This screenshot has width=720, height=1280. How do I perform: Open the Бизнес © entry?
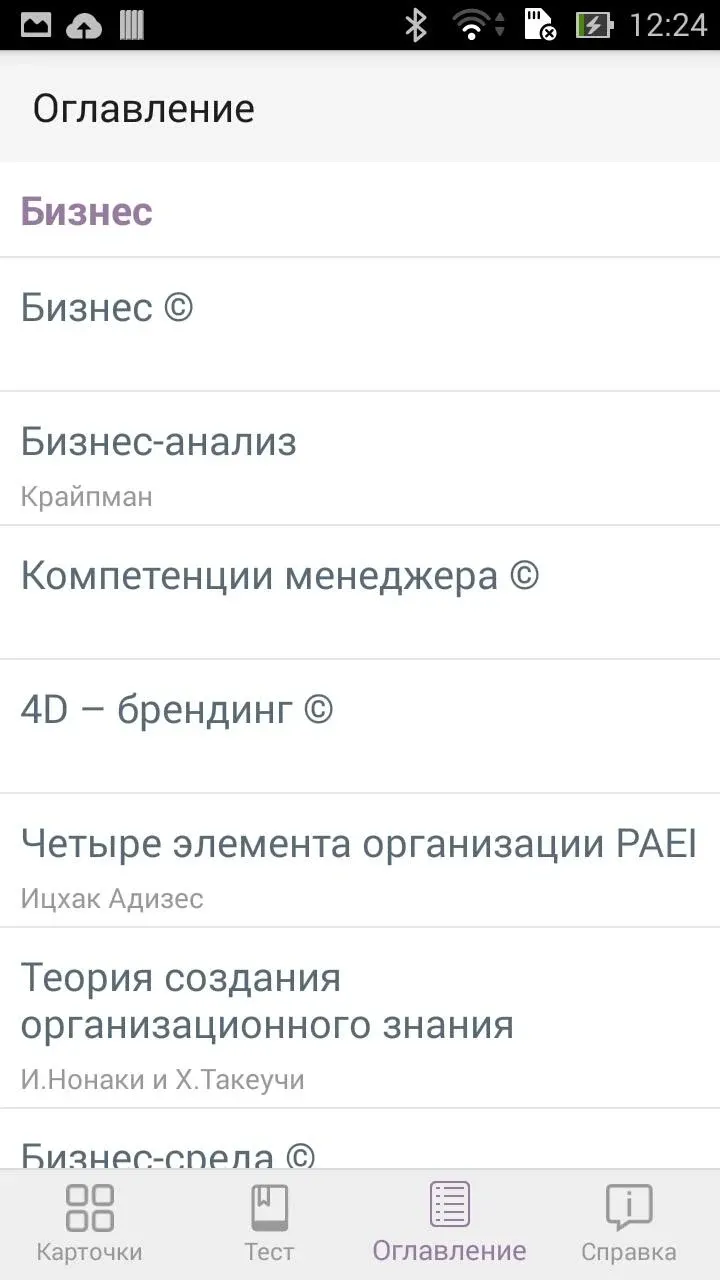coord(360,324)
